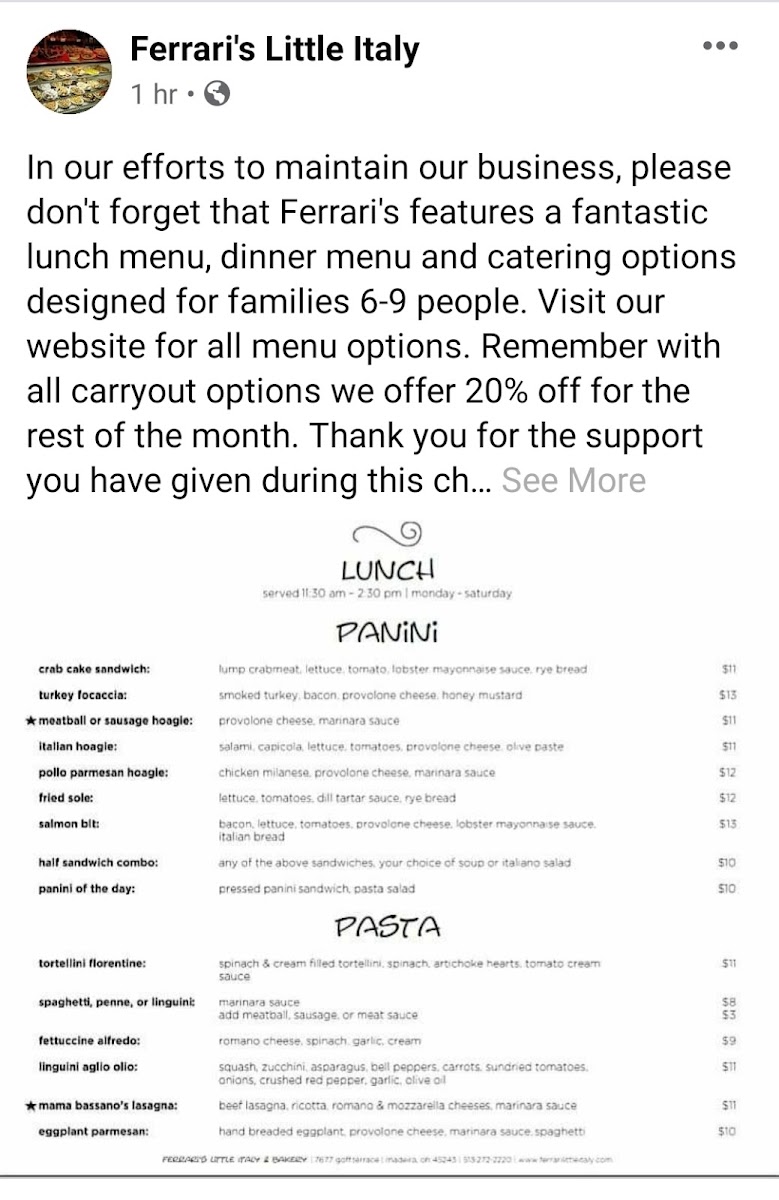Open the post's three-dot options menu
Image resolution: width=779 pixels, height=1200 pixels.
click(720, 46)
